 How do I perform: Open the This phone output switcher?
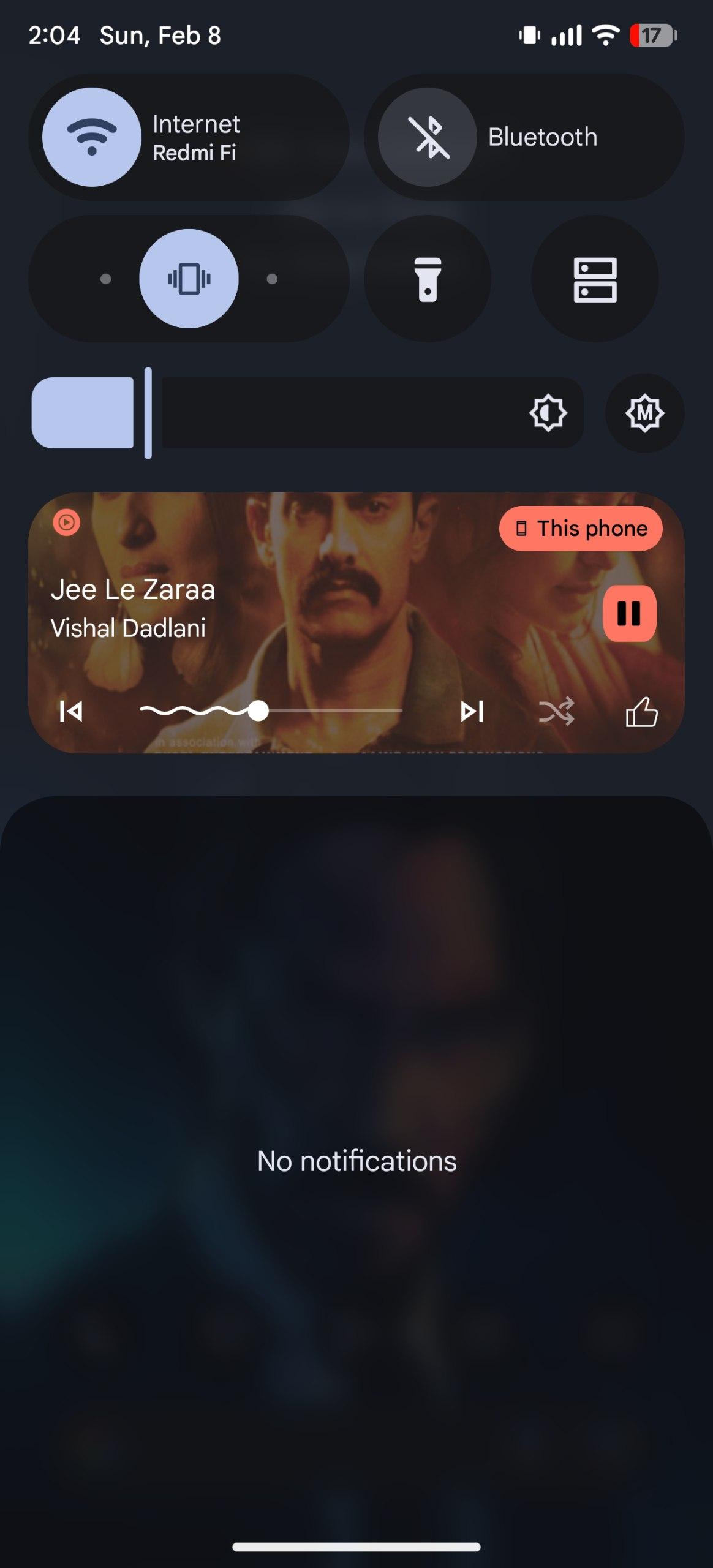coord(580,528)
